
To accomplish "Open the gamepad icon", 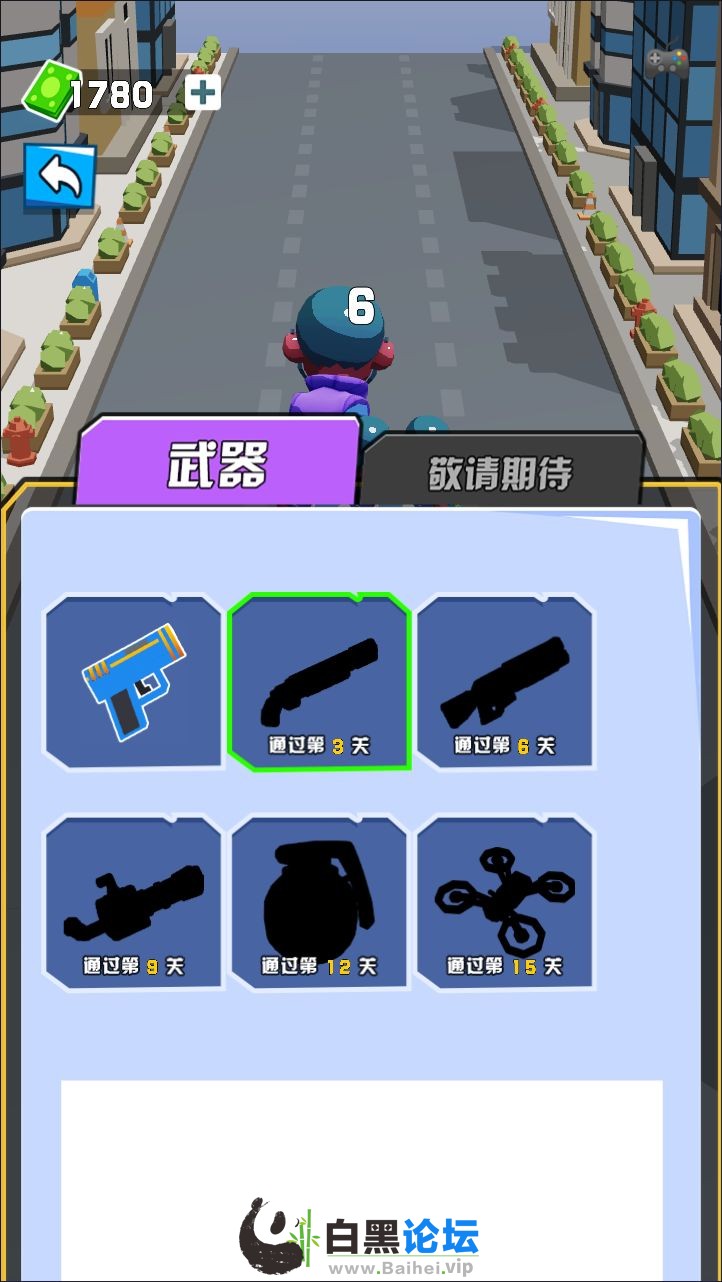I will coord(665,62).
